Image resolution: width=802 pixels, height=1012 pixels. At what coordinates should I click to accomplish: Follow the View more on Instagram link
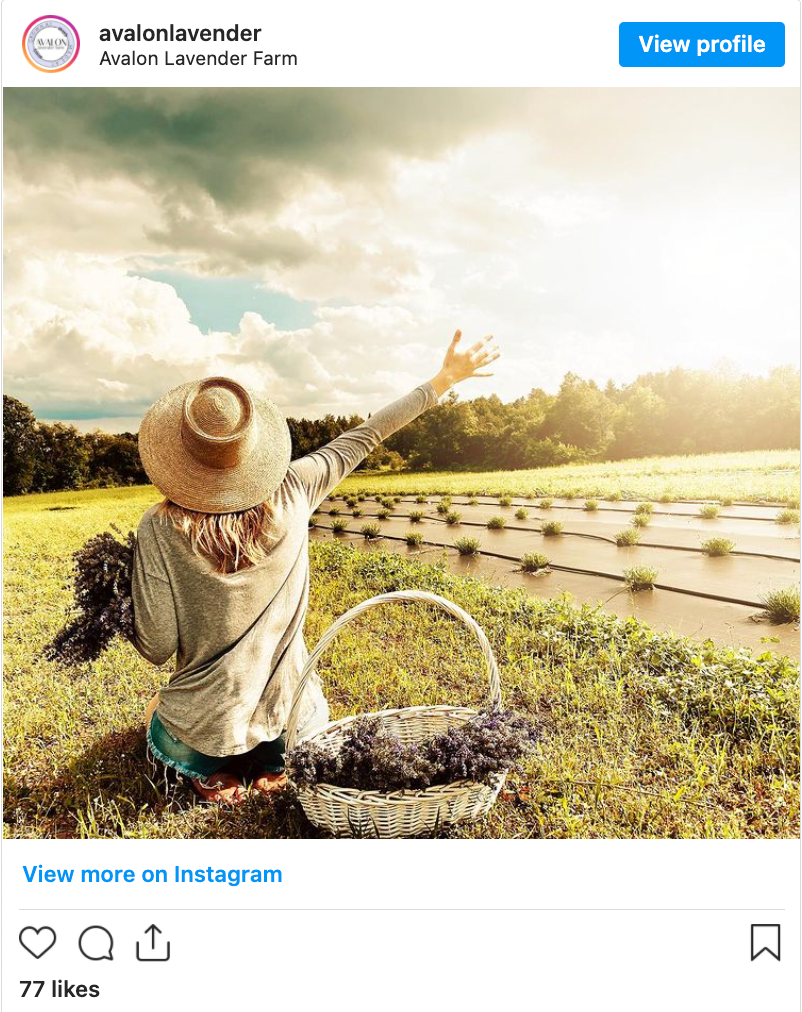point(152,875)
